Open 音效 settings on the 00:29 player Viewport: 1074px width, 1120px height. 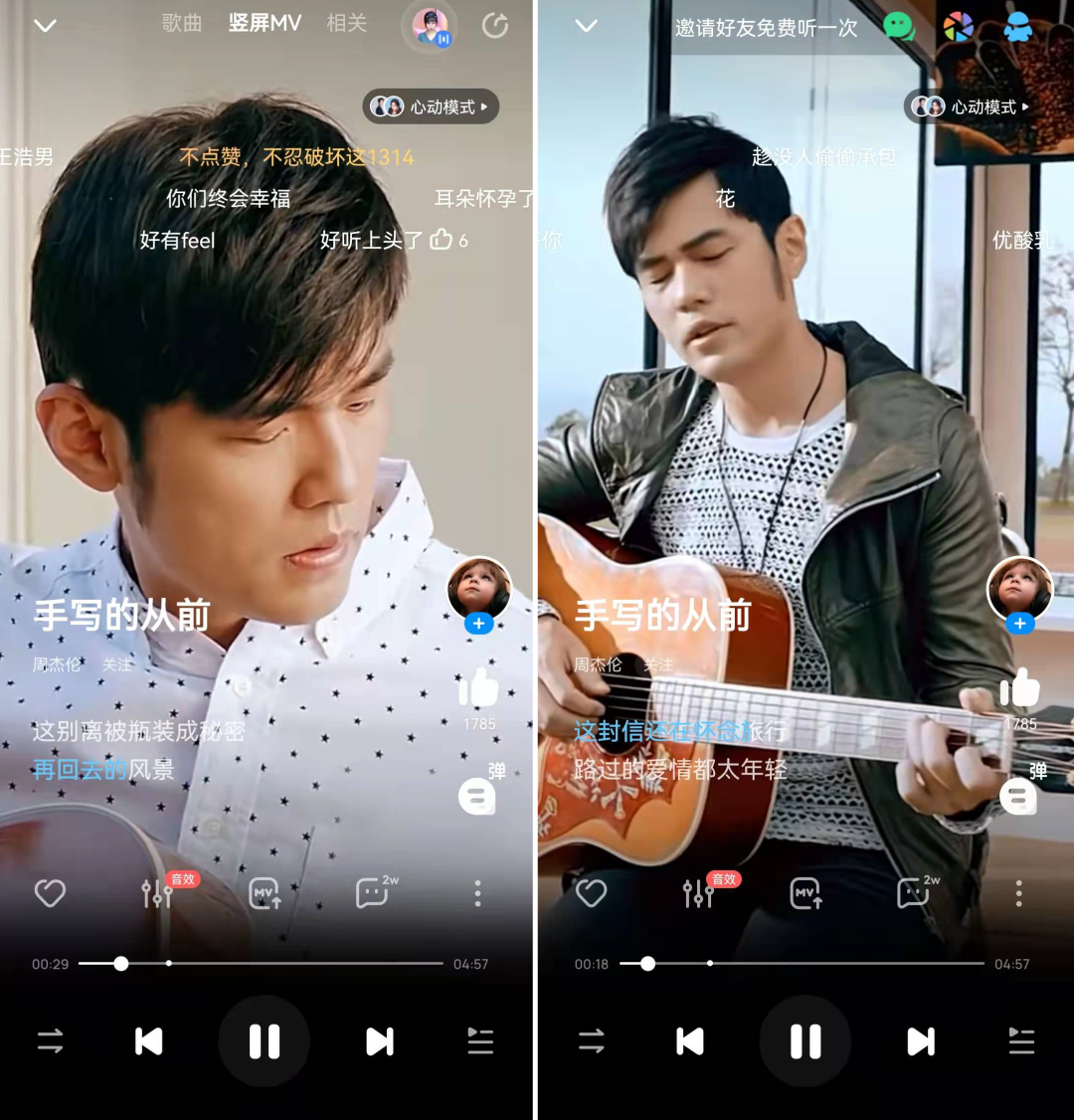click(x=158, y=894)
